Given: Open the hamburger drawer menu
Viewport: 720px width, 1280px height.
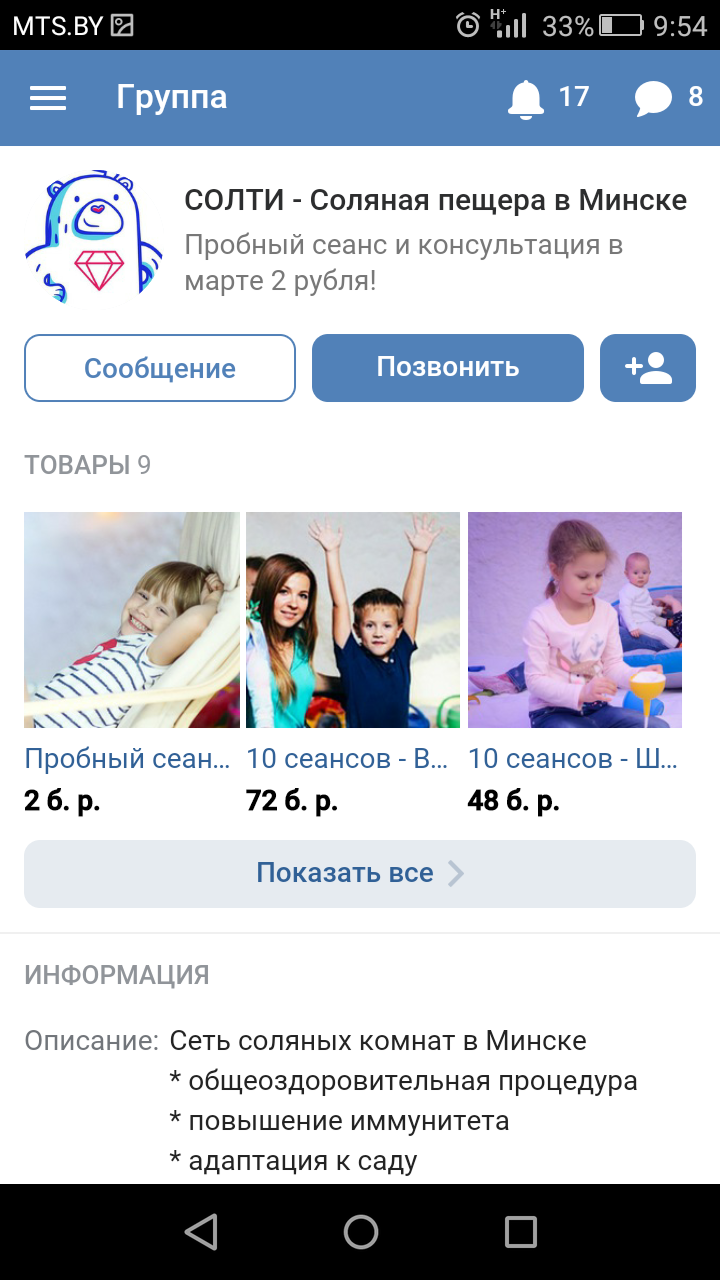Looking at the screenshot, I should [48, 98].
